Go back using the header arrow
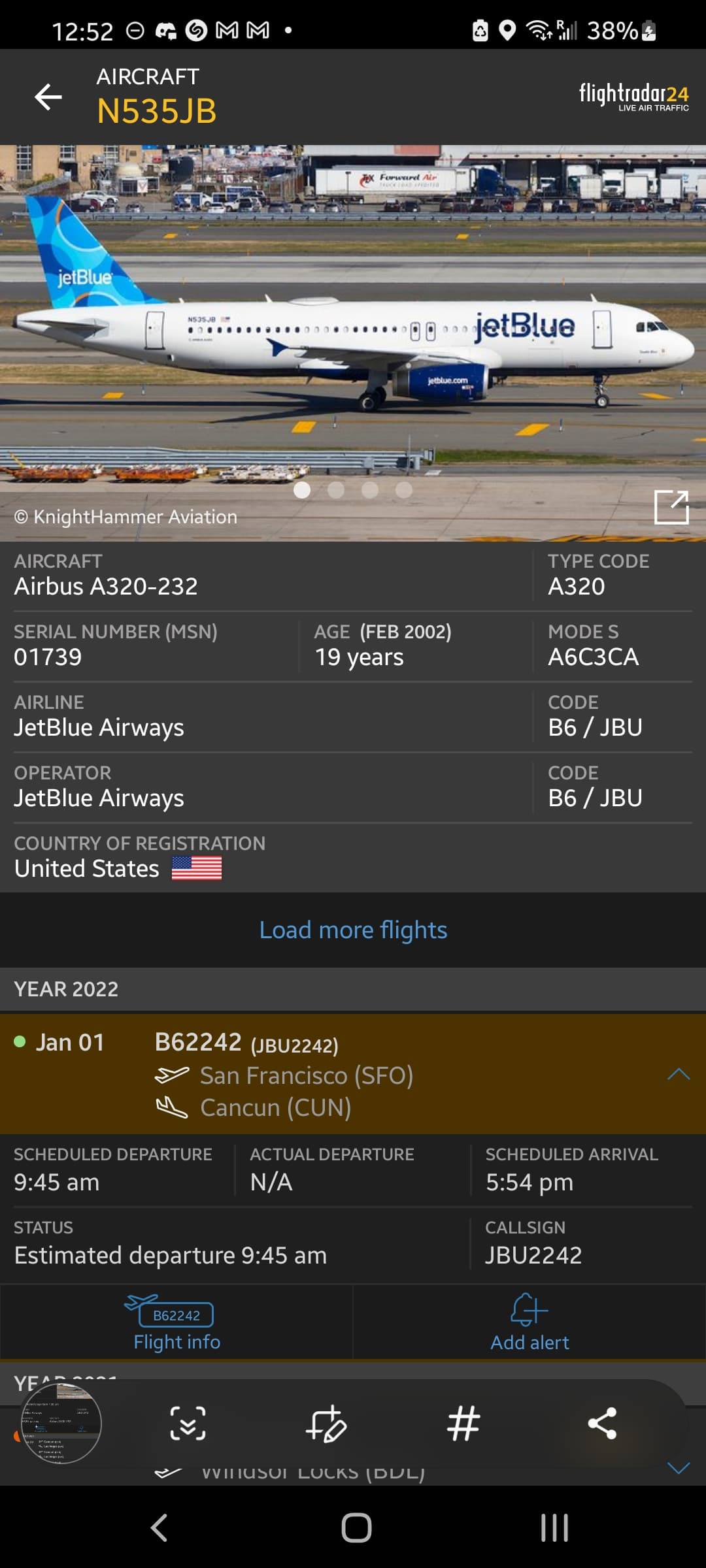This screenshot has width=706, height=1568. tap(48, 97)
